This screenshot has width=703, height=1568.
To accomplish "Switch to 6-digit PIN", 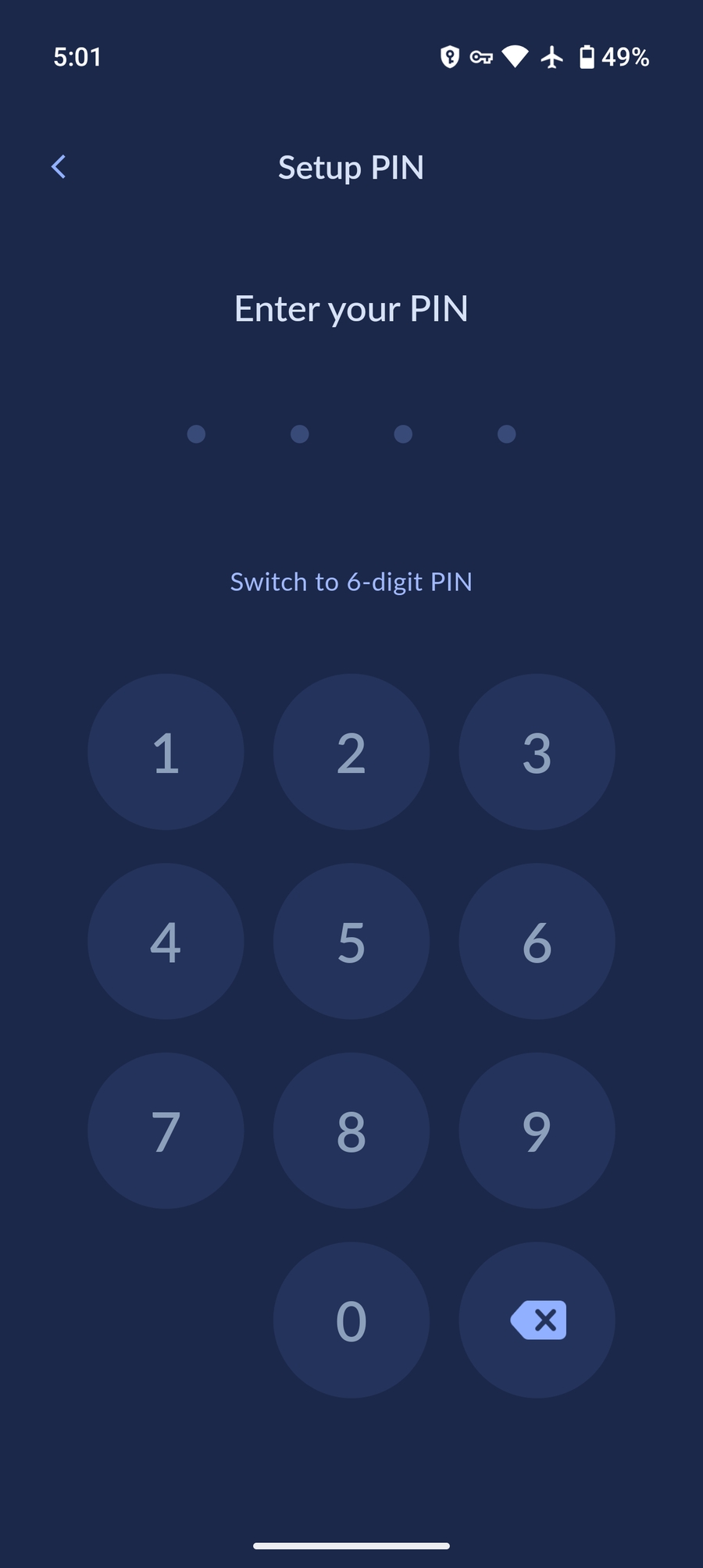I will point(351,581).
